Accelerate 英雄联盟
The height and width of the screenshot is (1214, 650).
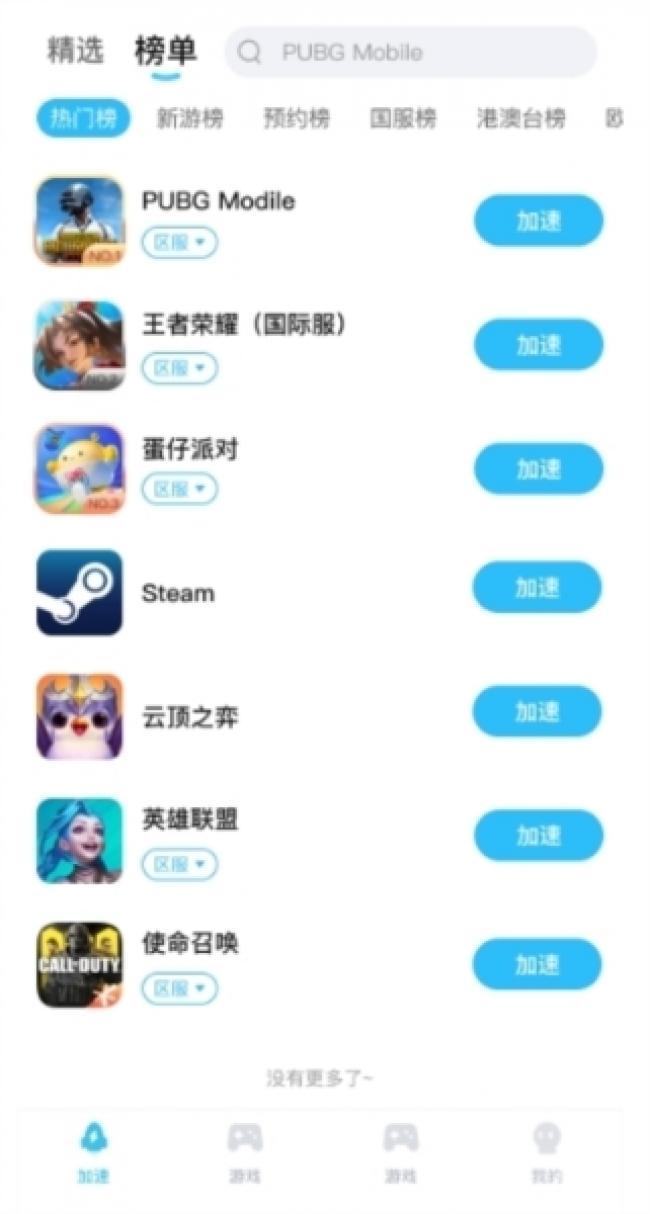click(x=538, y=835)
